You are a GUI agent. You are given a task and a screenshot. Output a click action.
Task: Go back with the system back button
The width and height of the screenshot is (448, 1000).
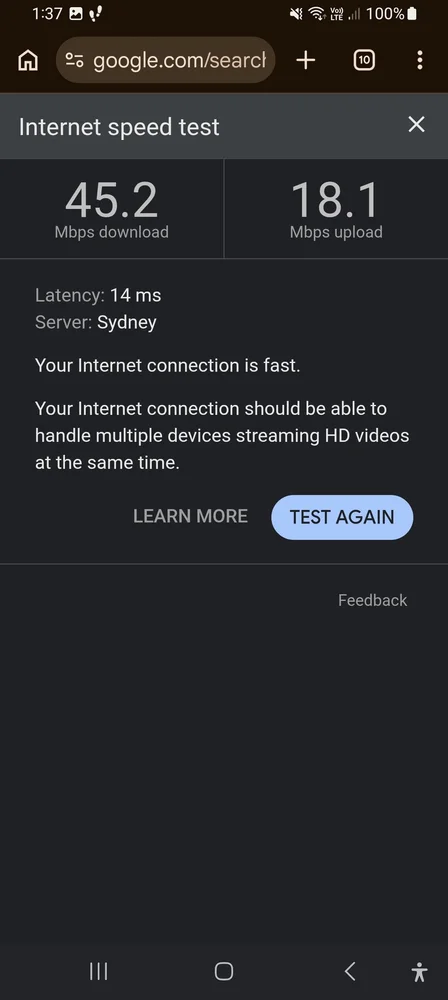(x=349, y=971)
